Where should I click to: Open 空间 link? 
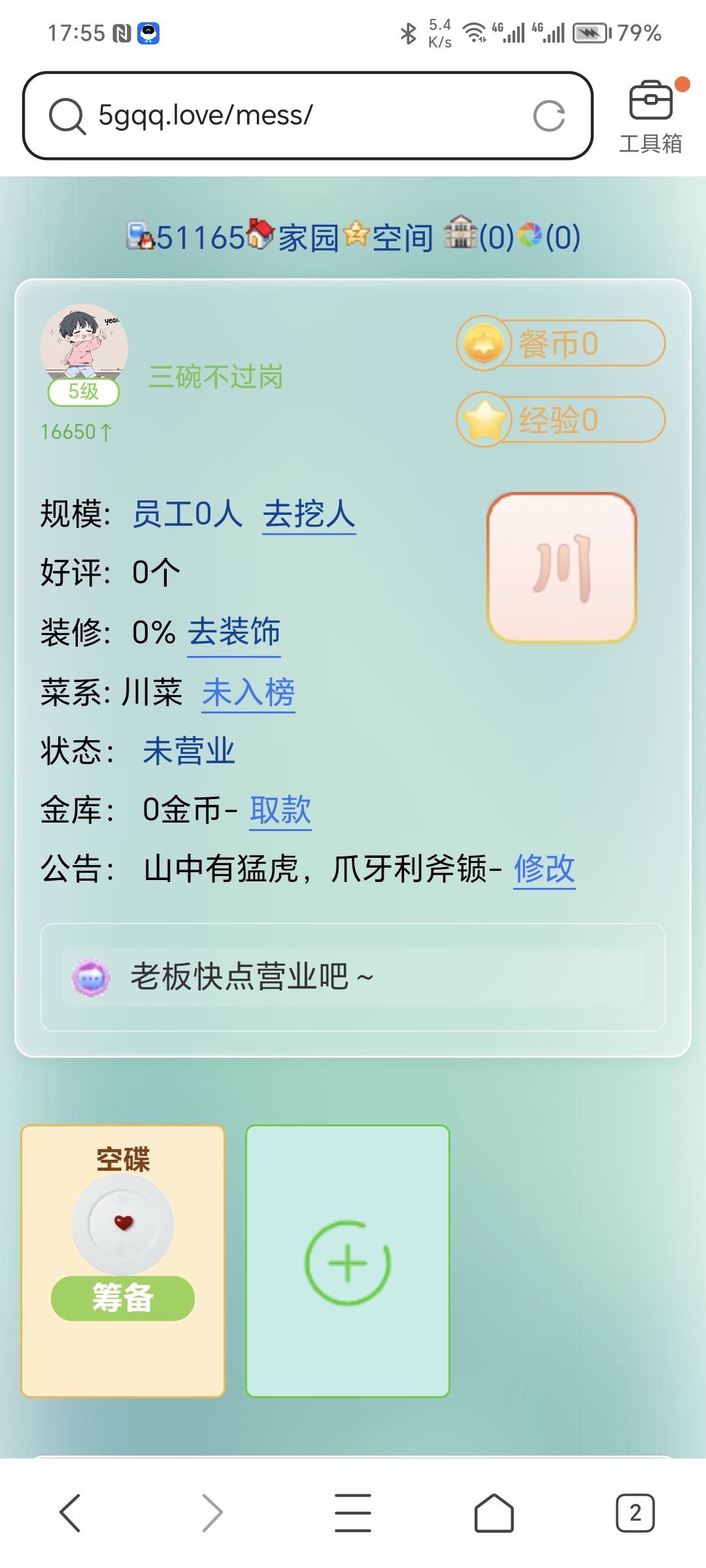[402, 237]
